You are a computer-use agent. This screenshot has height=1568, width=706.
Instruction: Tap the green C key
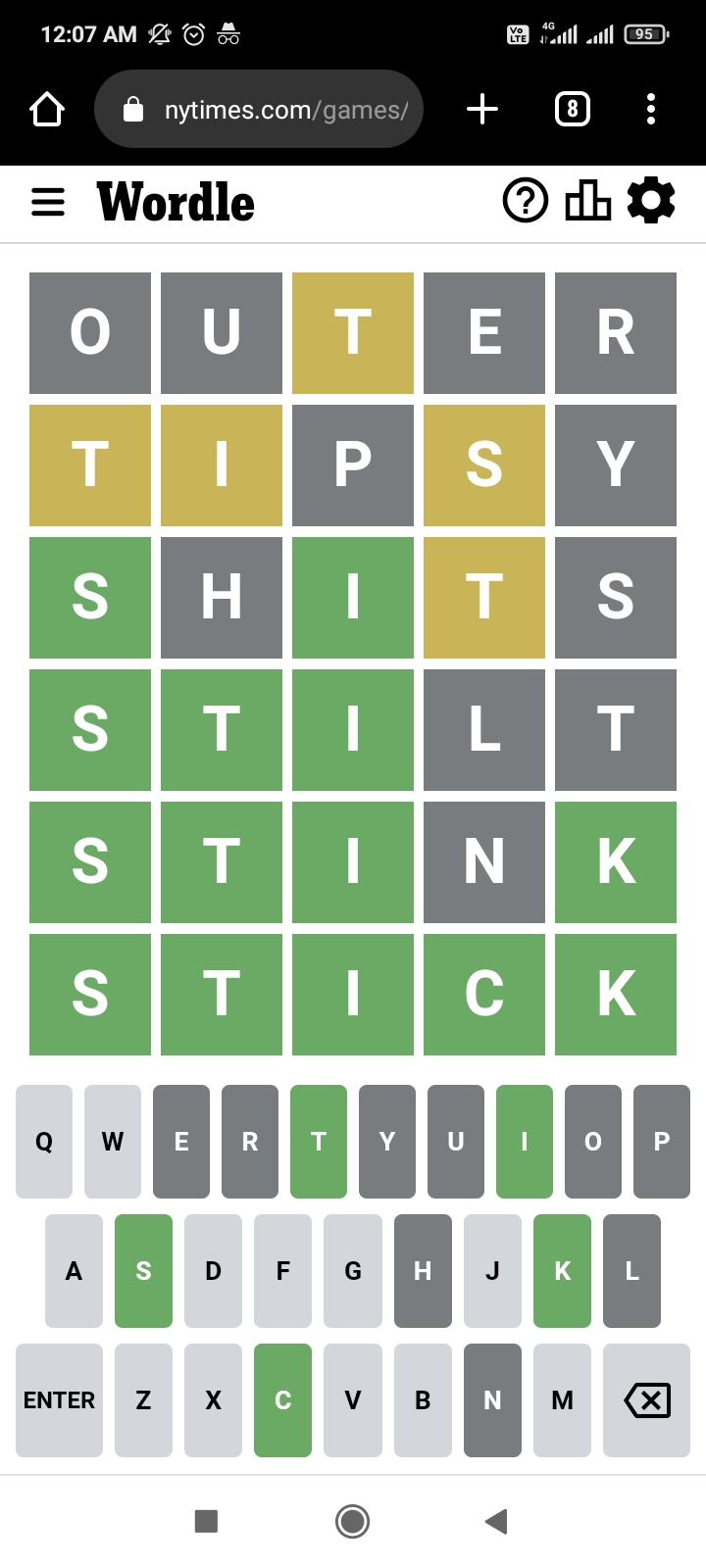(282, 1400)
